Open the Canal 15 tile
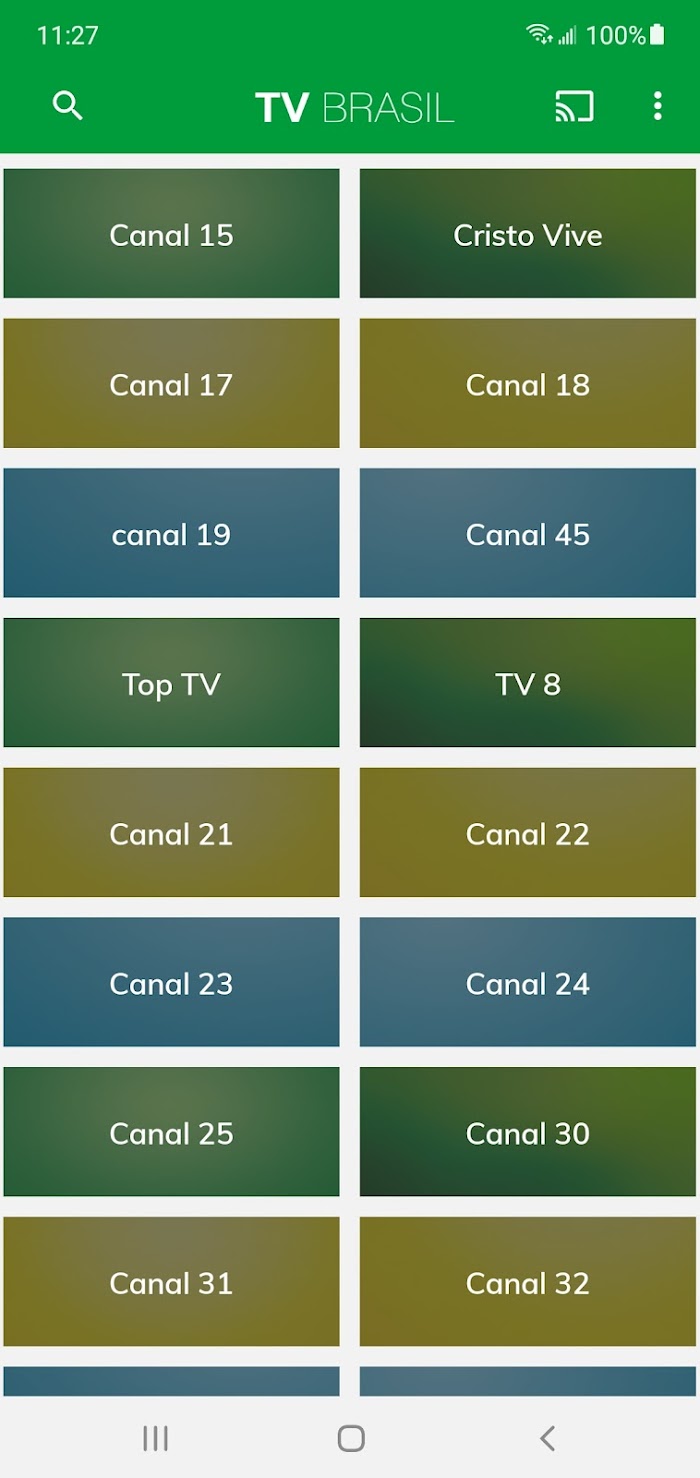 tap(171, 233)
